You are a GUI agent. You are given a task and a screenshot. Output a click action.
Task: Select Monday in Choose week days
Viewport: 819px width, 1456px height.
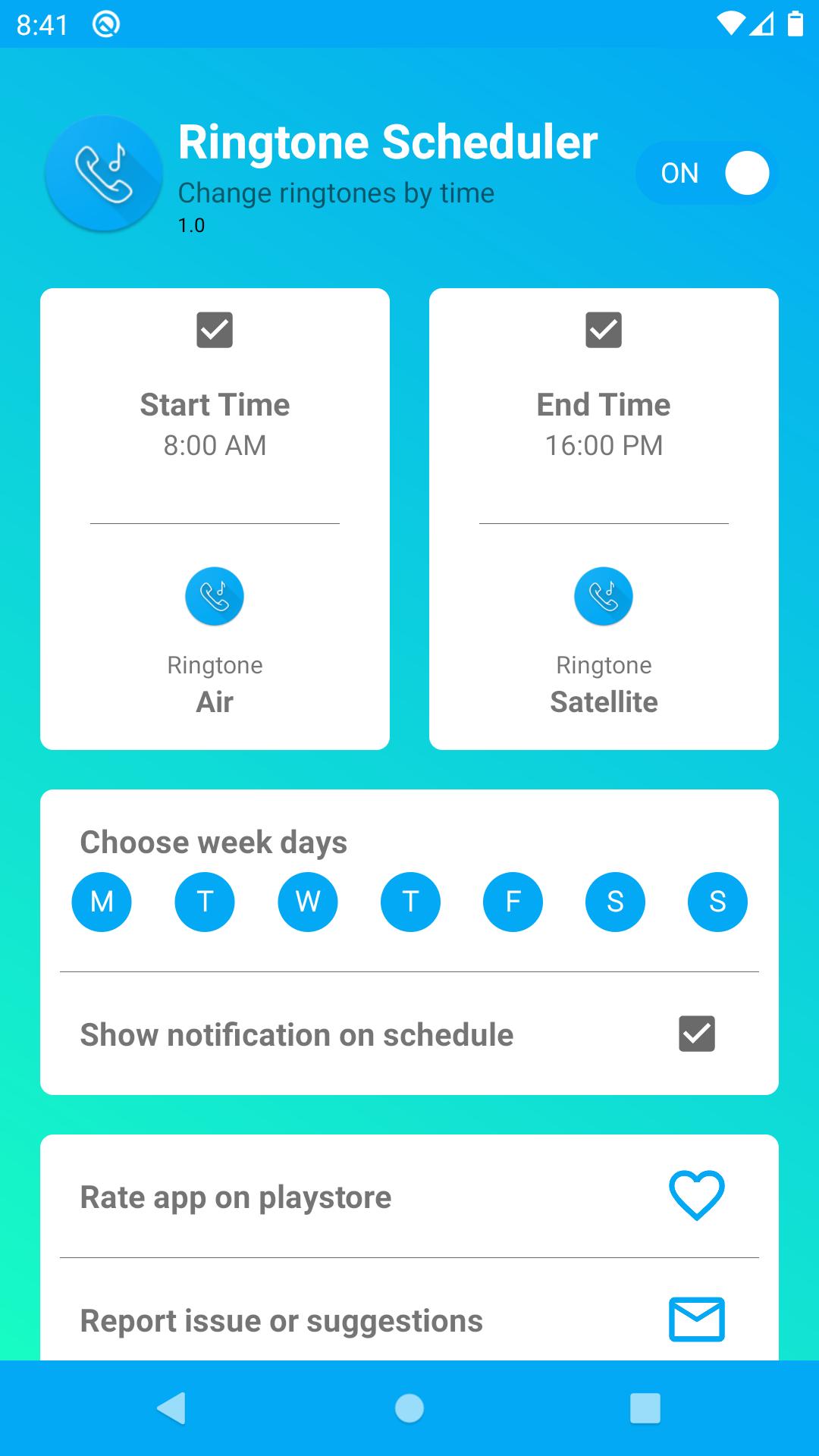click(x=101, y=902)
